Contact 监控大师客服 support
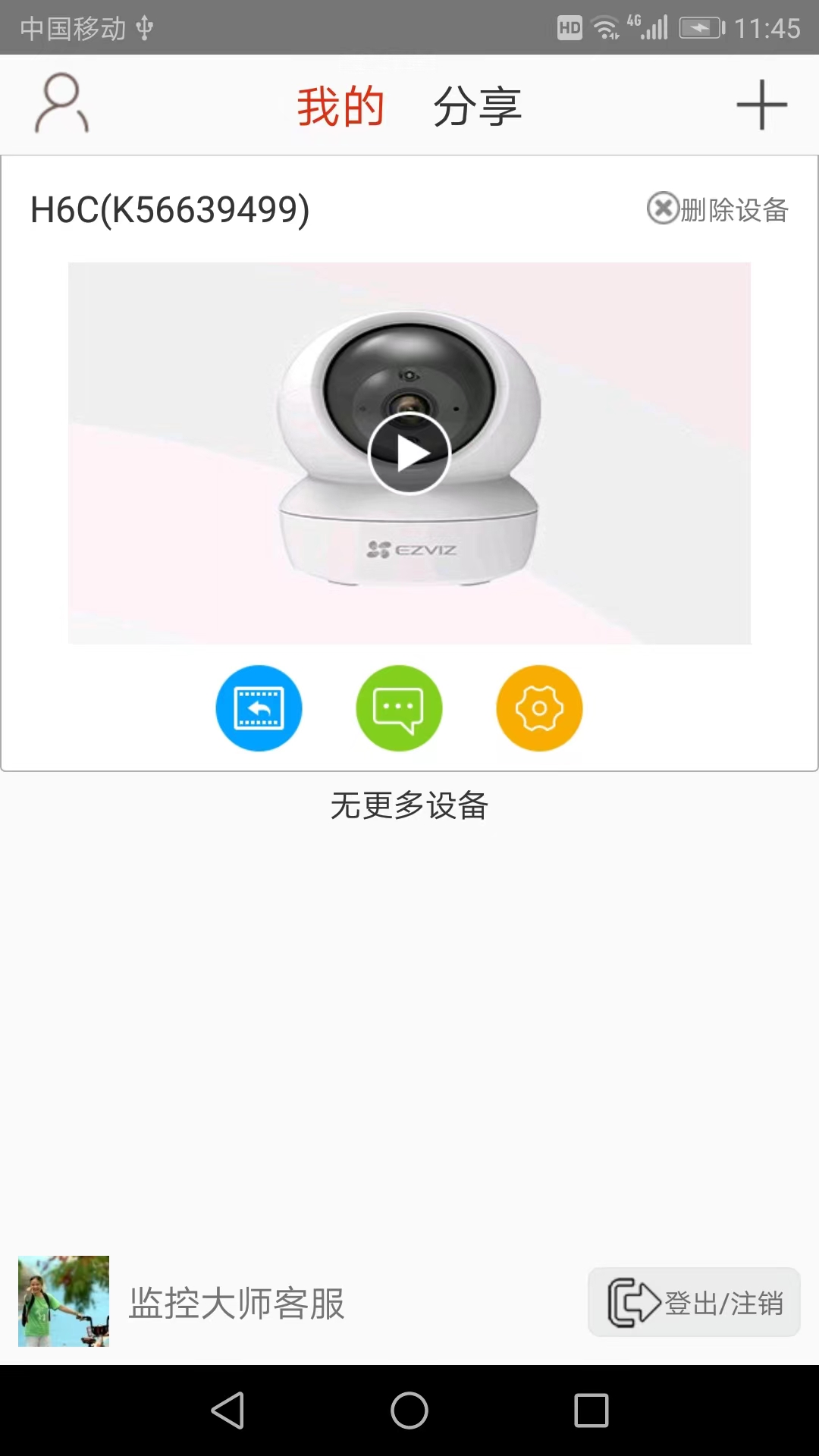This screenshot has height=1456, width=819. pos(237,1303)
